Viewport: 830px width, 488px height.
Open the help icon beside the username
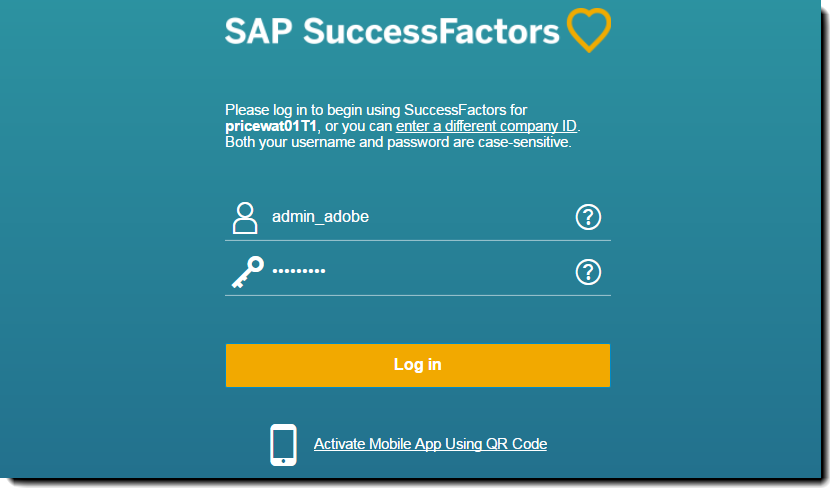point(588,217)
